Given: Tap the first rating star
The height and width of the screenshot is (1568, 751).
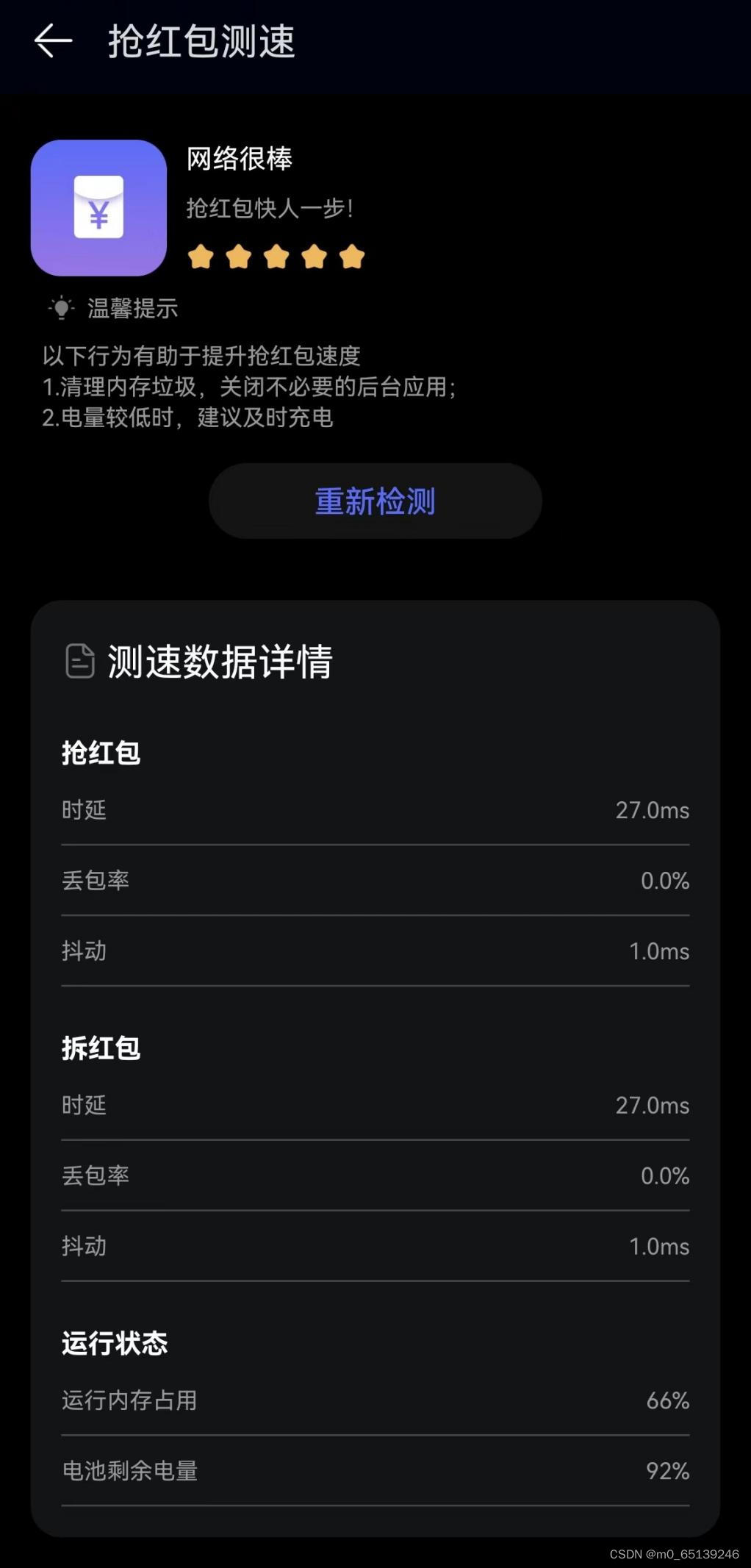Looking at the screenshot, I should click(x=201, y=255).
